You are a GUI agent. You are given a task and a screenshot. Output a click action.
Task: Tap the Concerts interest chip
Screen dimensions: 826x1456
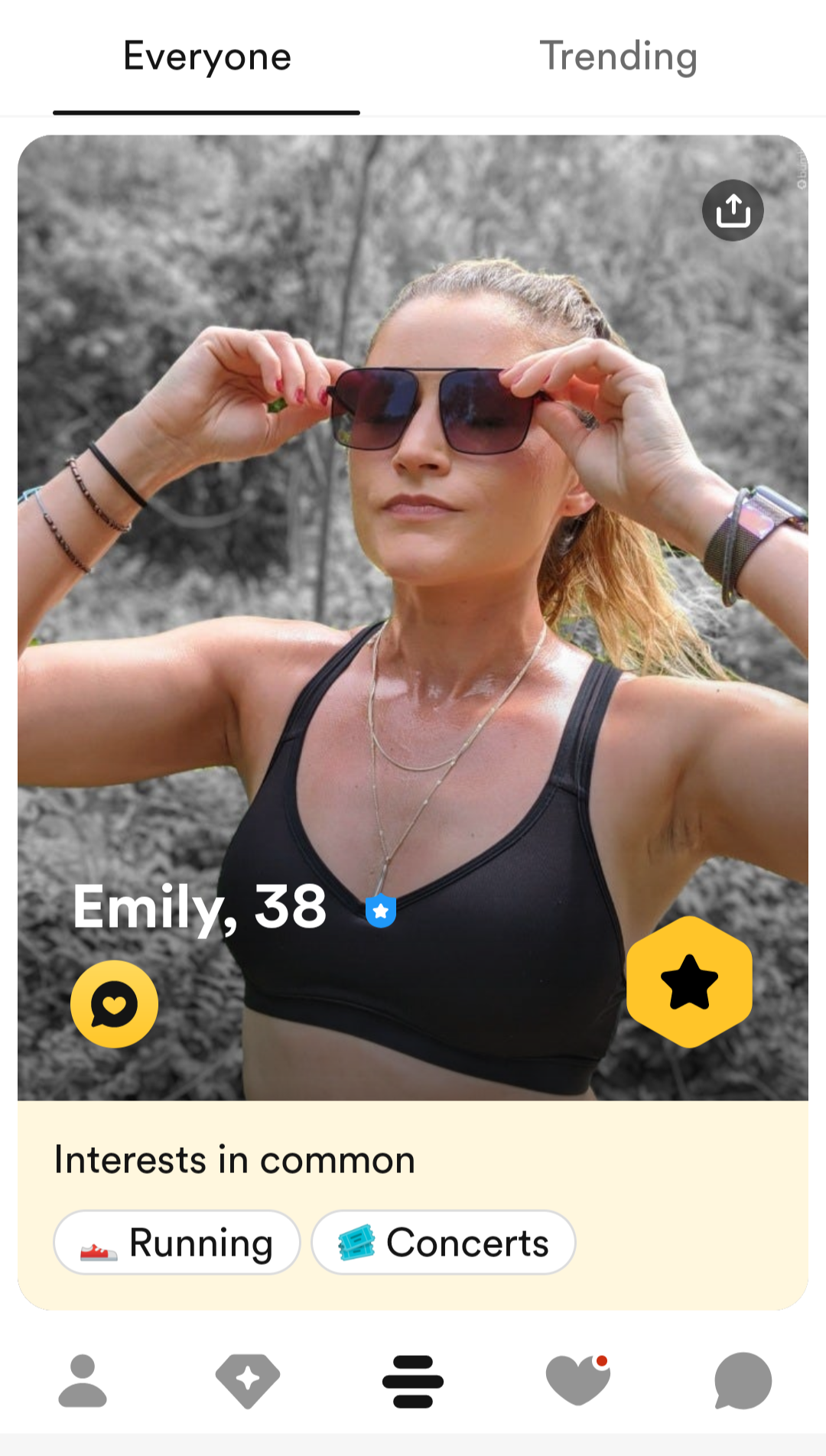click(444, 1243)
